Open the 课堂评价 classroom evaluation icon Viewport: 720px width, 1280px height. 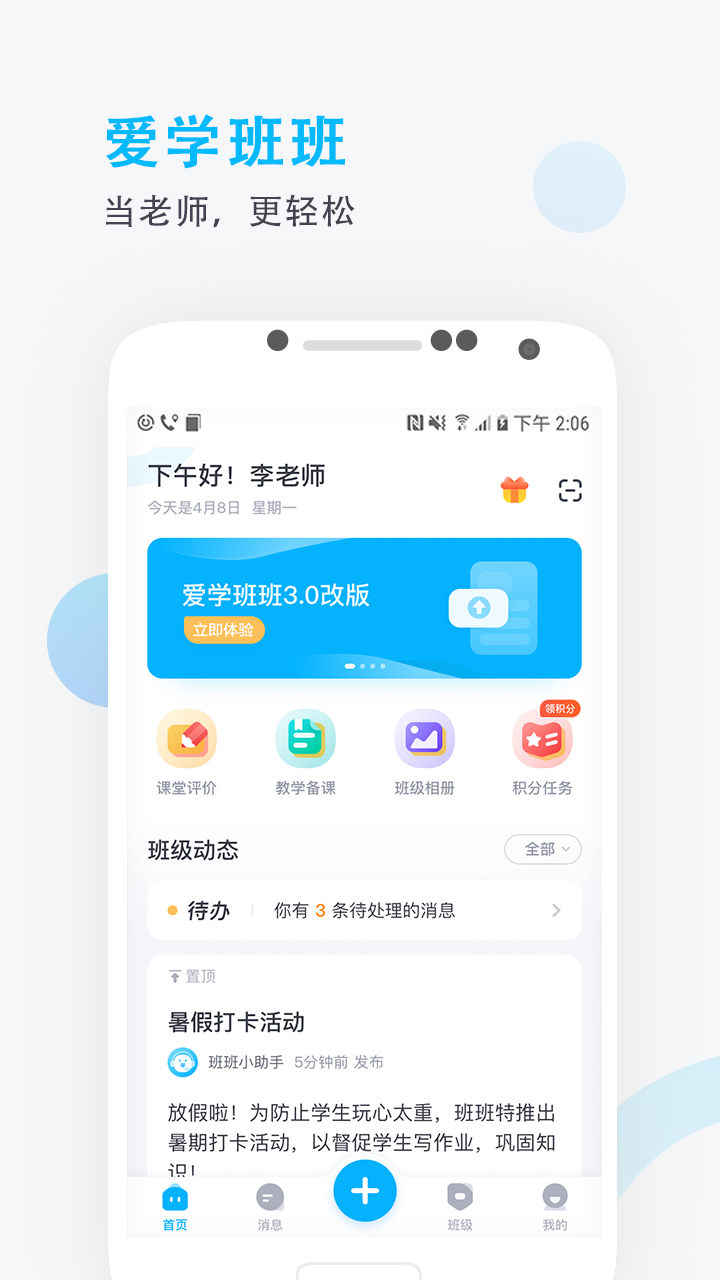click(187, 738)
